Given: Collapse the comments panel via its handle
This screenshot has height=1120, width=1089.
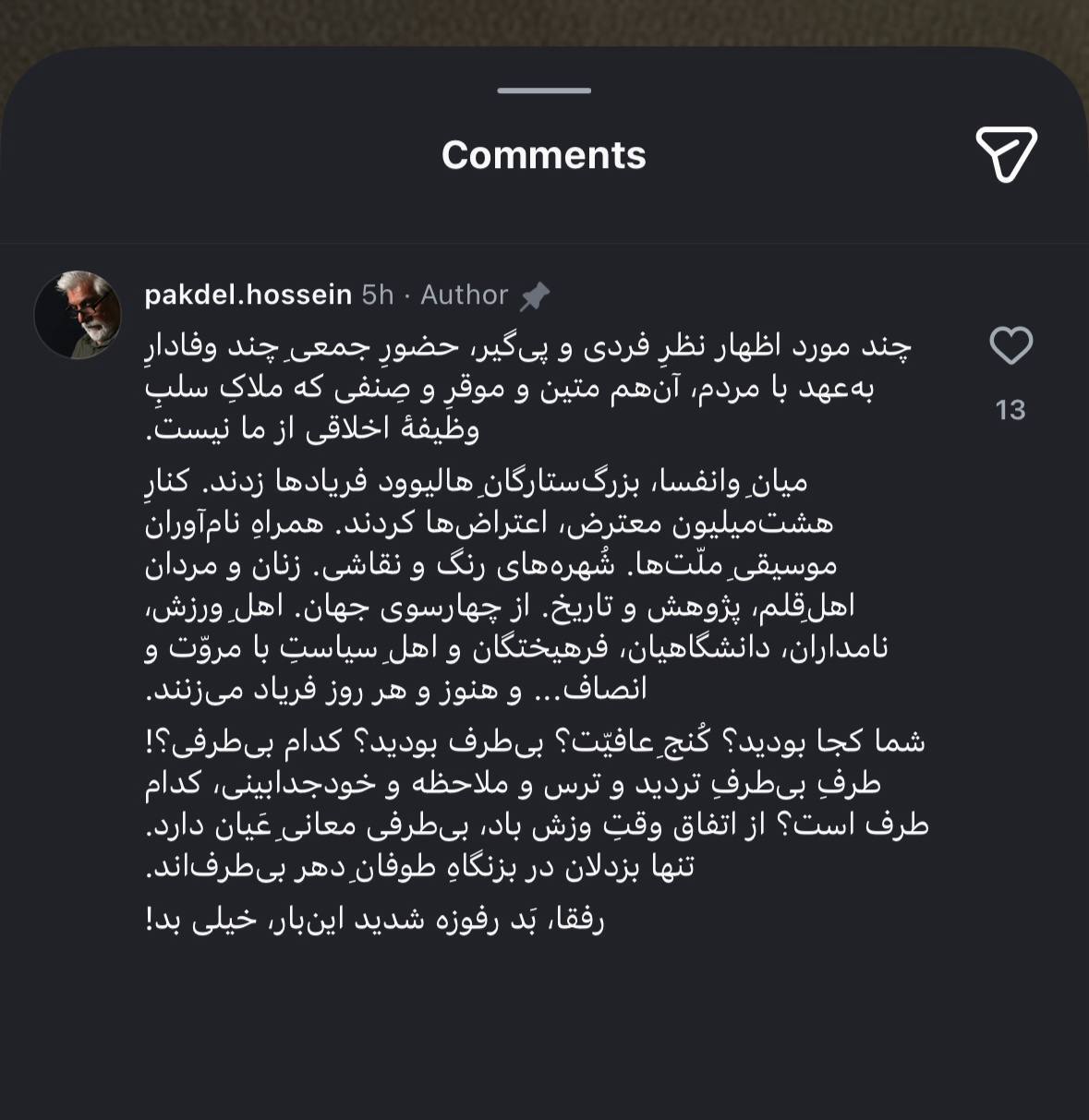Looking at the screenshot, I should coord(543,90).
